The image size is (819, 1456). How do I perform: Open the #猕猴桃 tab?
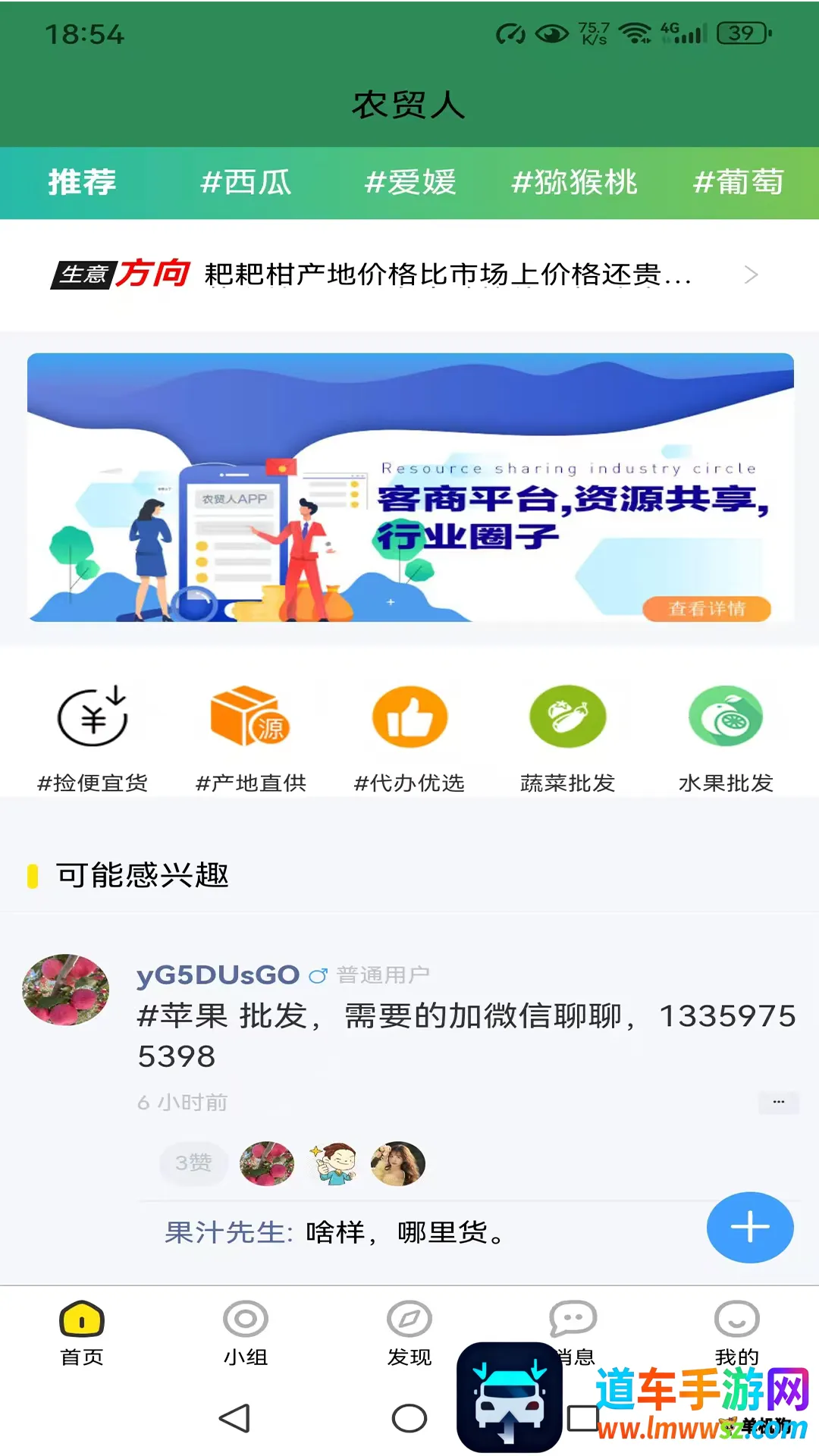pos(574,183)
